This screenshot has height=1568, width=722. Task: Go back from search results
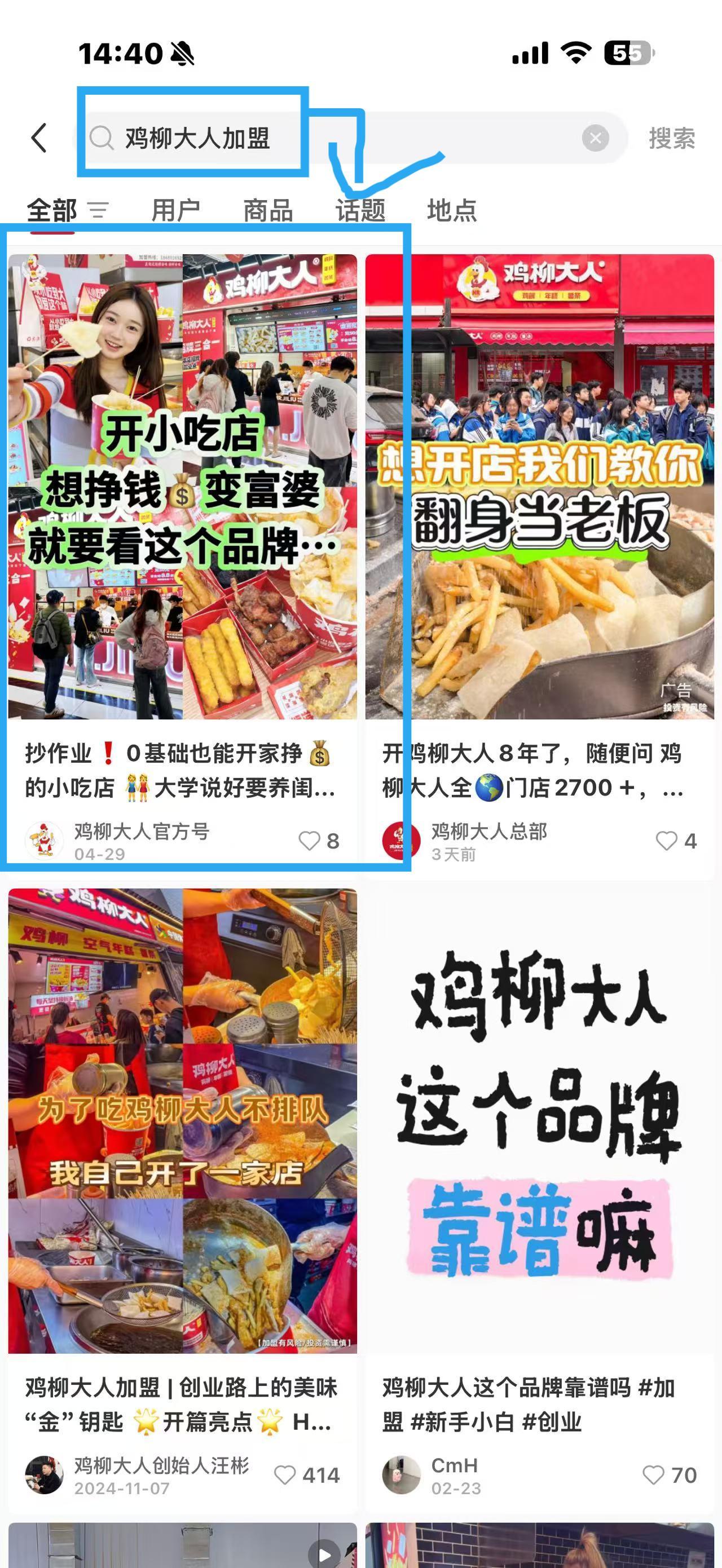click(x=39, y=138)
